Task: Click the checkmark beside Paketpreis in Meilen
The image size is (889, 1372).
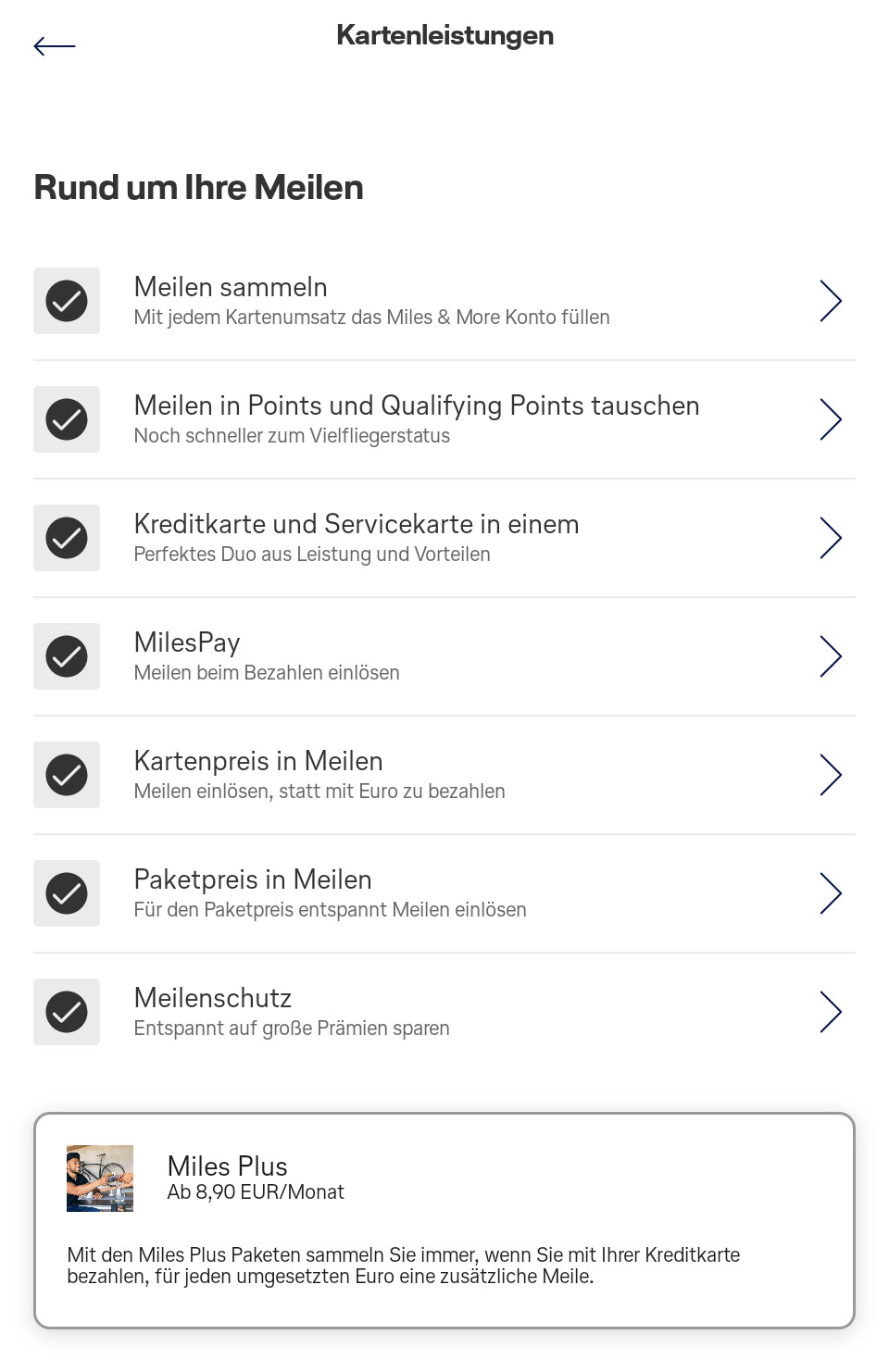Action: coord(66,893)
